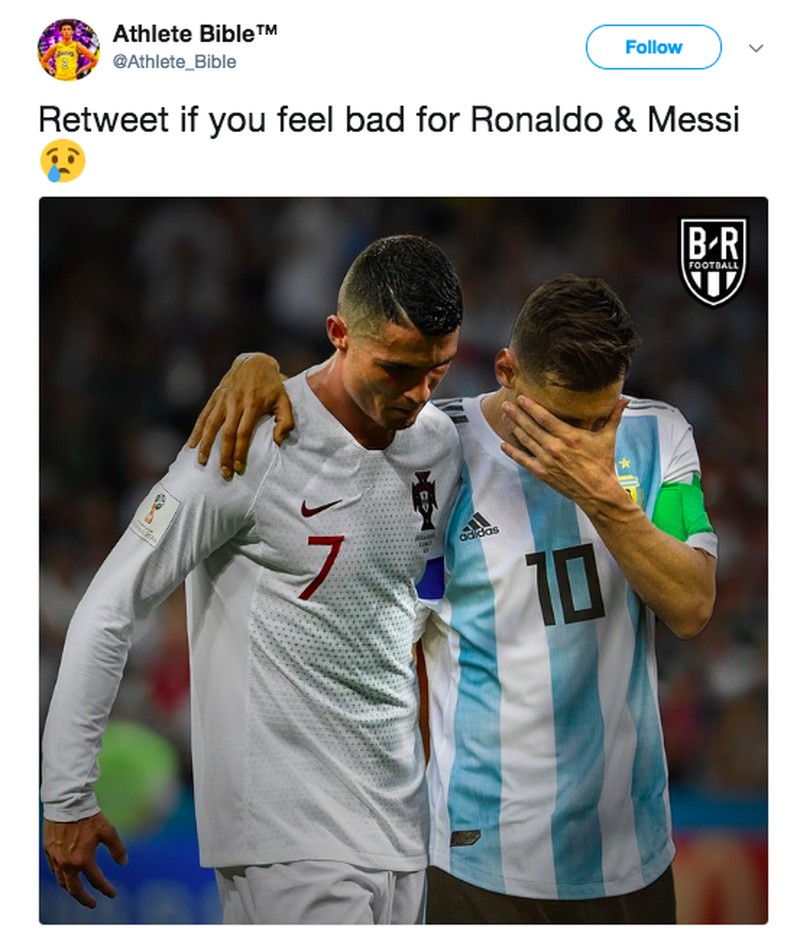Enlarge the tweet's attached photo
Screen dimensions: 800x942
403,560
